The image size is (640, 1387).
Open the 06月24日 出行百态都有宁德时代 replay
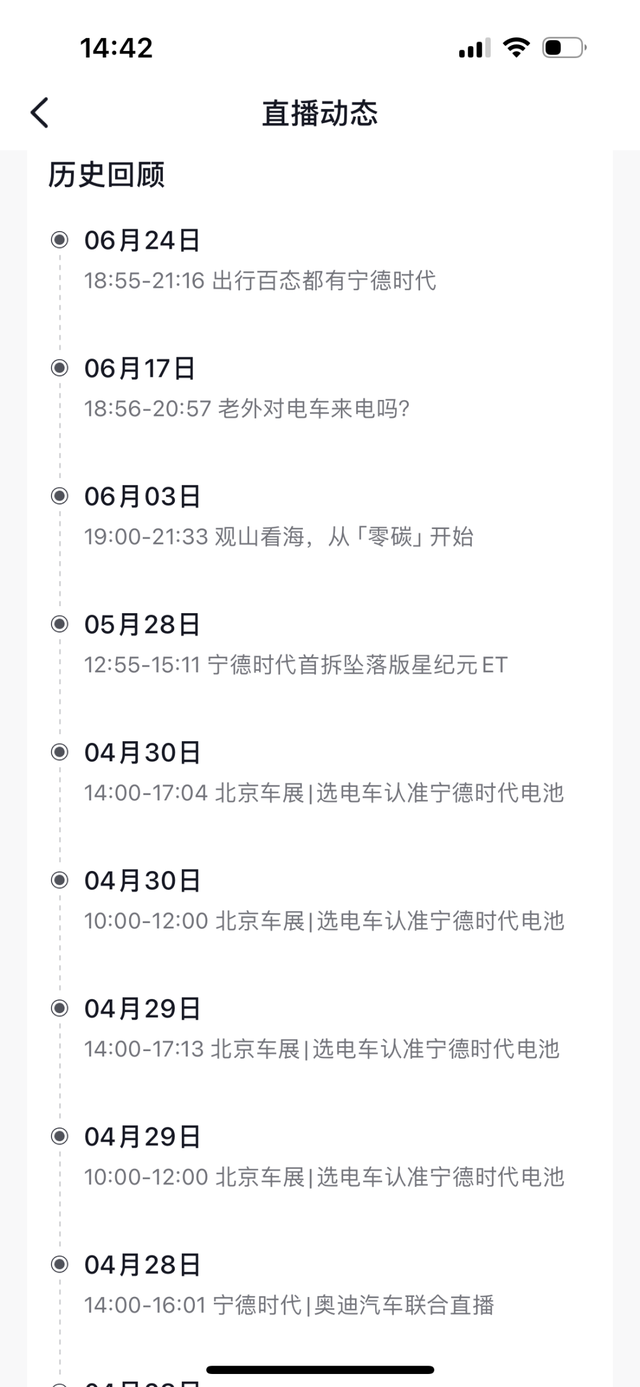pyautogui.click(x=260, y=280)
